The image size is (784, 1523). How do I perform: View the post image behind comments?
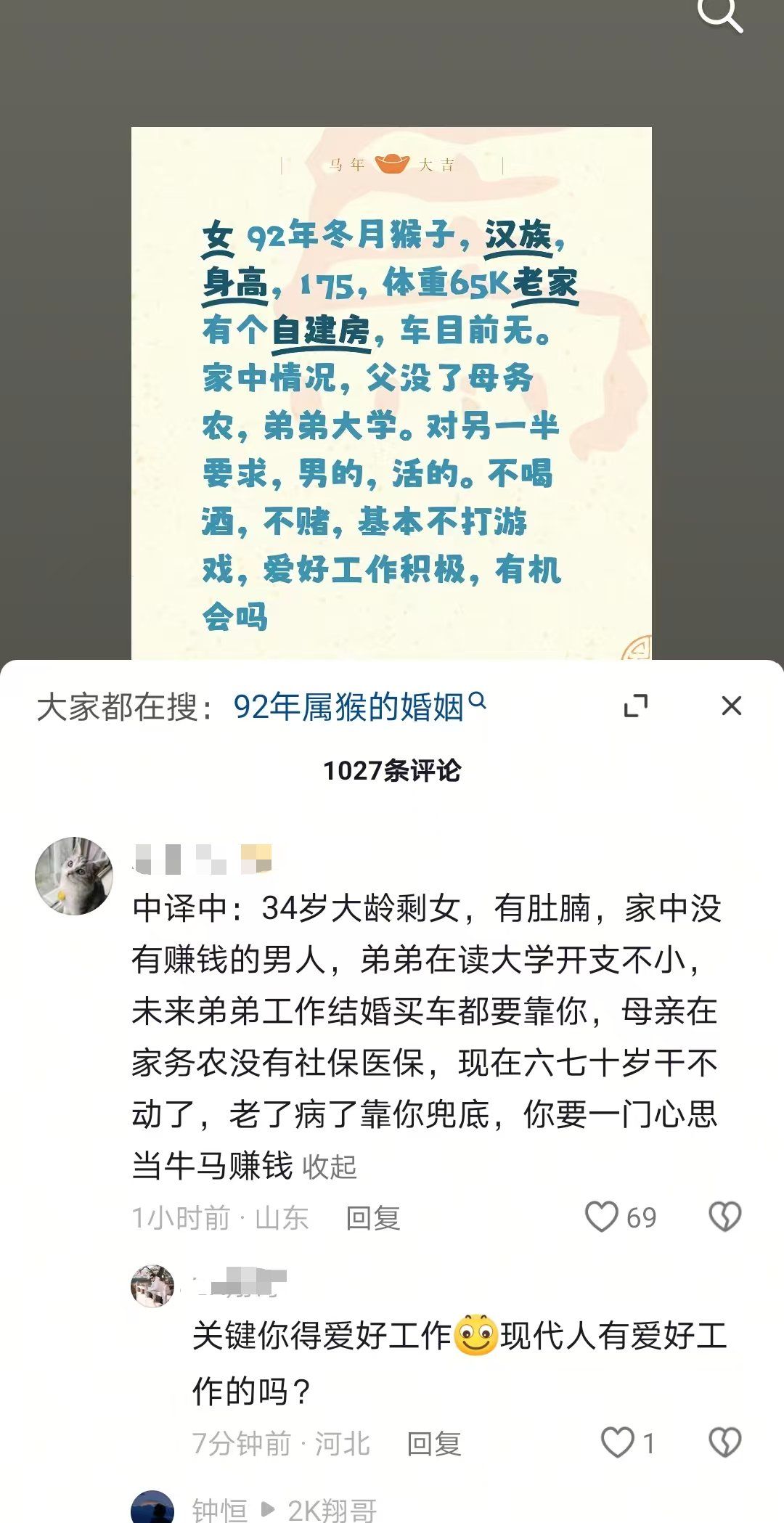coord(391,392)
